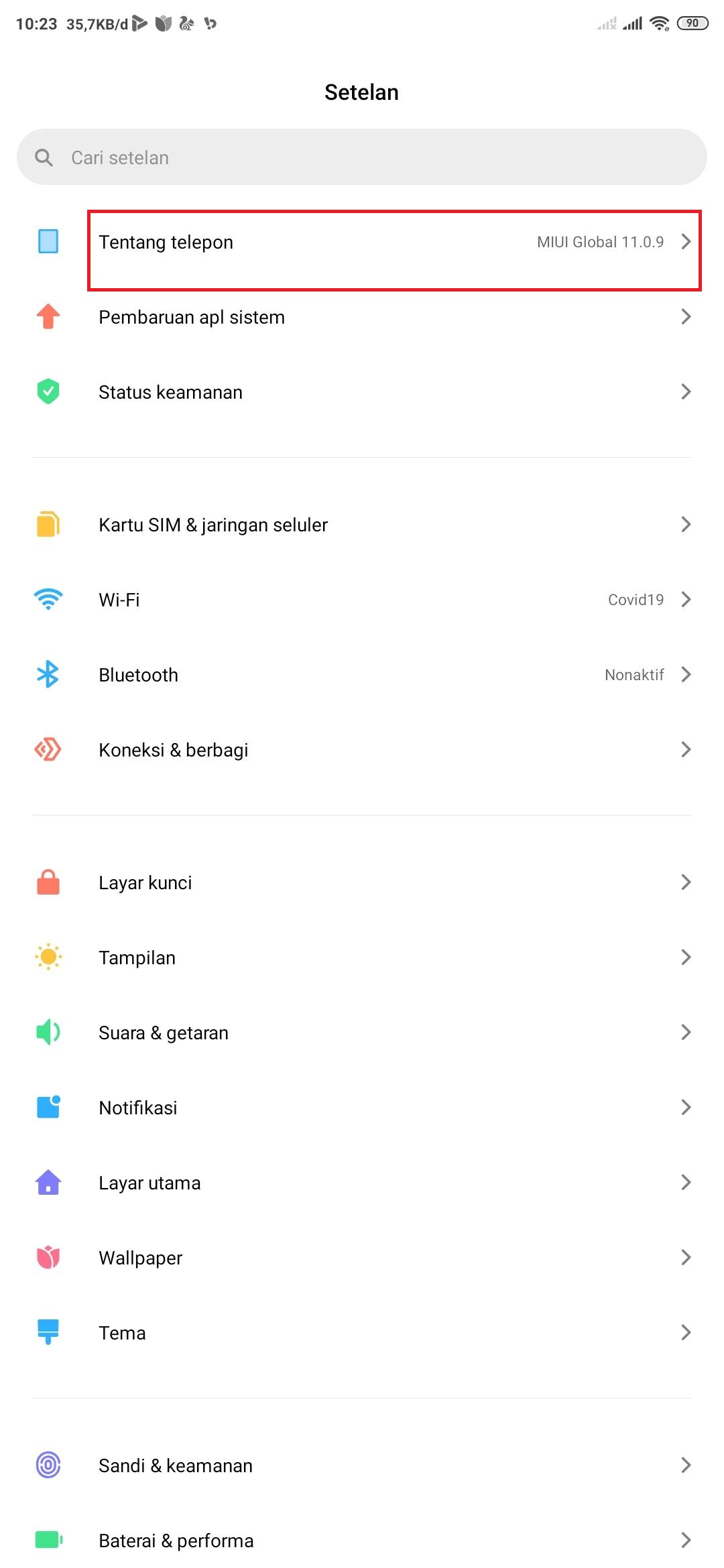
Task: Click the Tentang telepon blue screen icon
Action: coord(48,242)
